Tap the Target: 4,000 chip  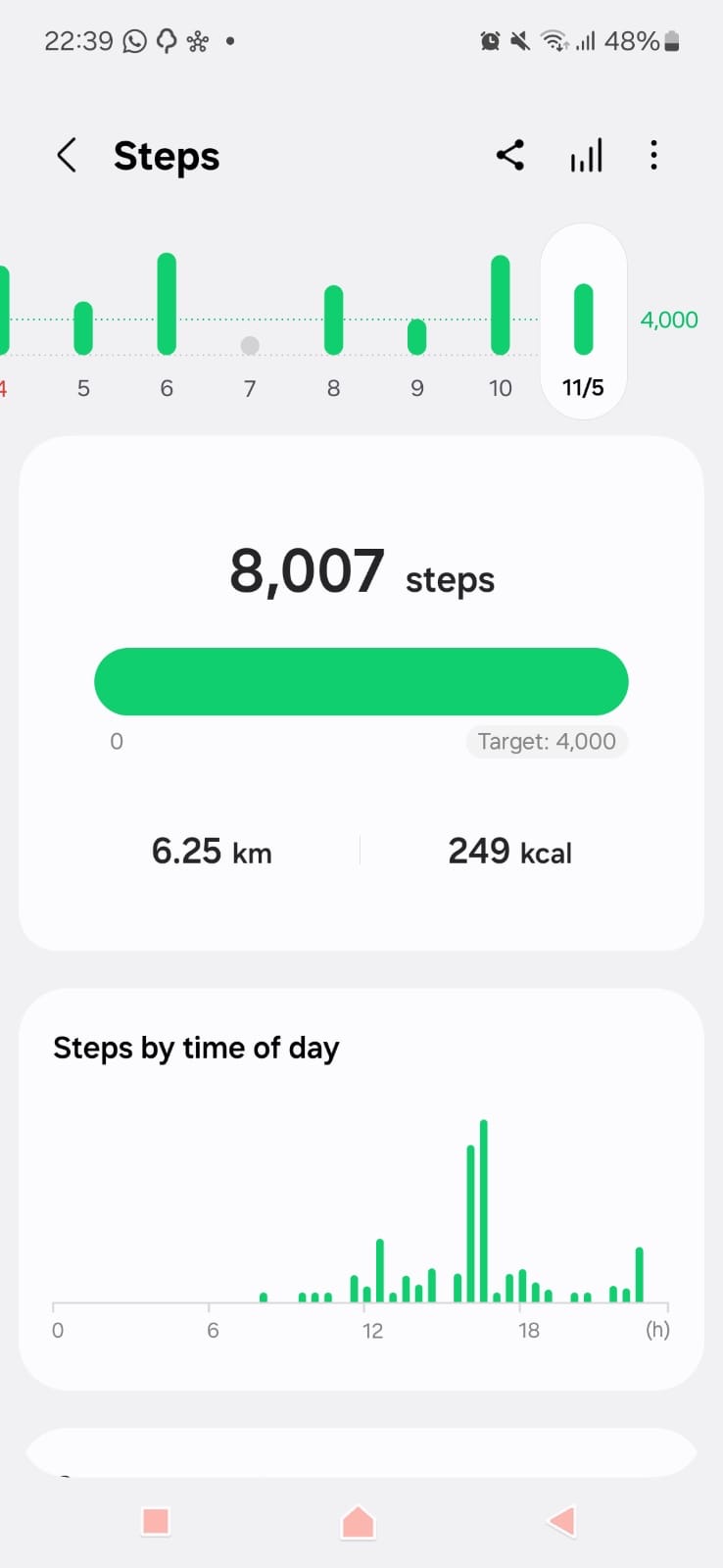pos(547,741)
